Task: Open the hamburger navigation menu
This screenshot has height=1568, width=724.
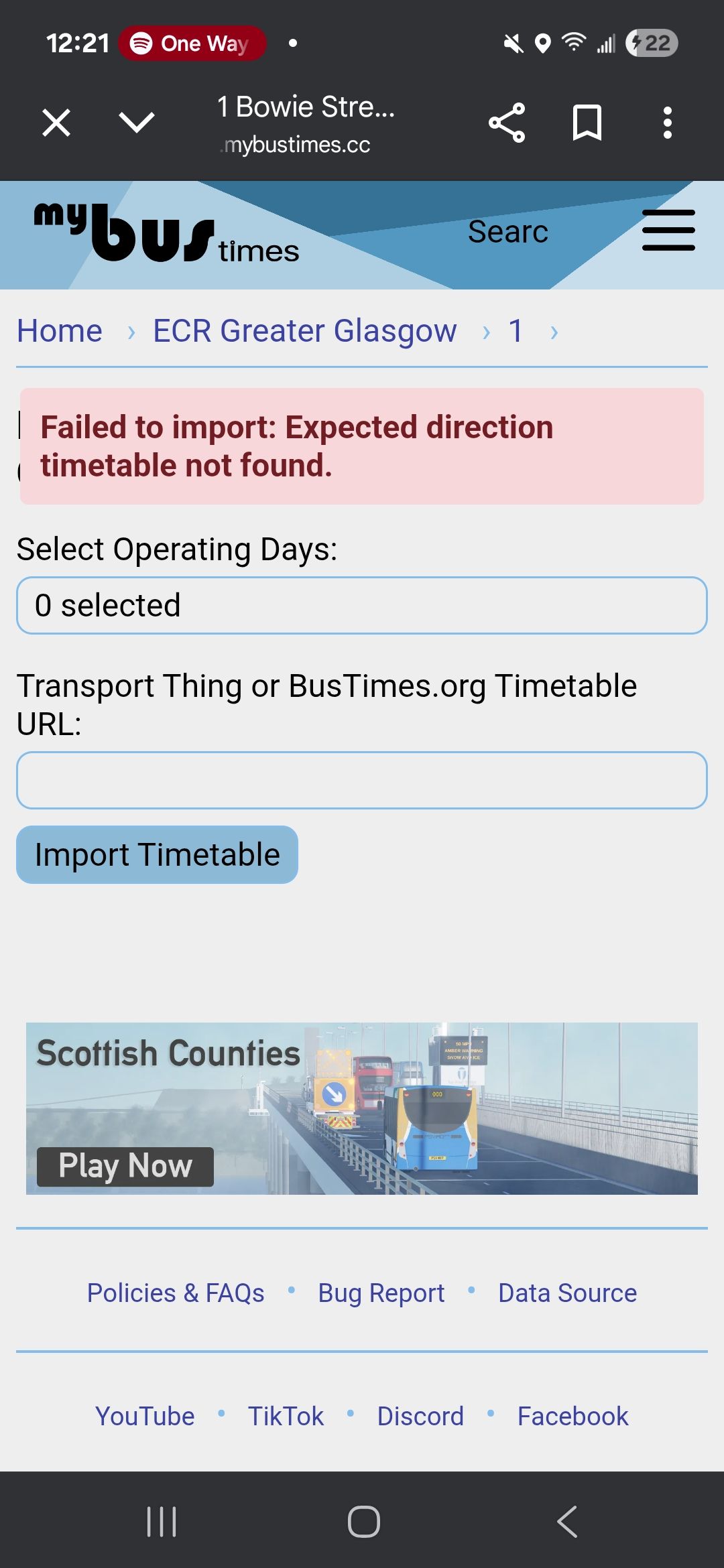Action: [668, 231]
